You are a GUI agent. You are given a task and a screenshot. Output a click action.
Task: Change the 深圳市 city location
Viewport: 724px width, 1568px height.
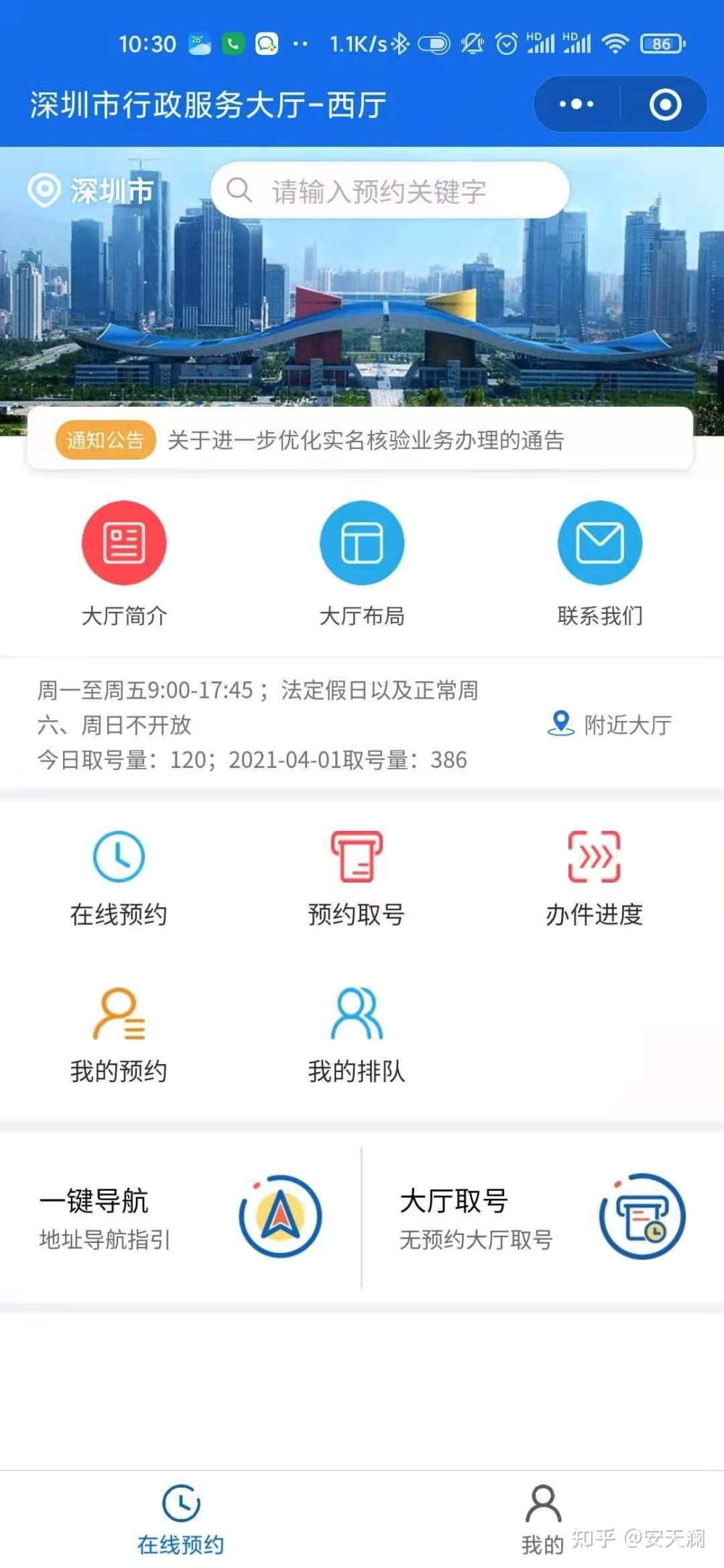91,190
